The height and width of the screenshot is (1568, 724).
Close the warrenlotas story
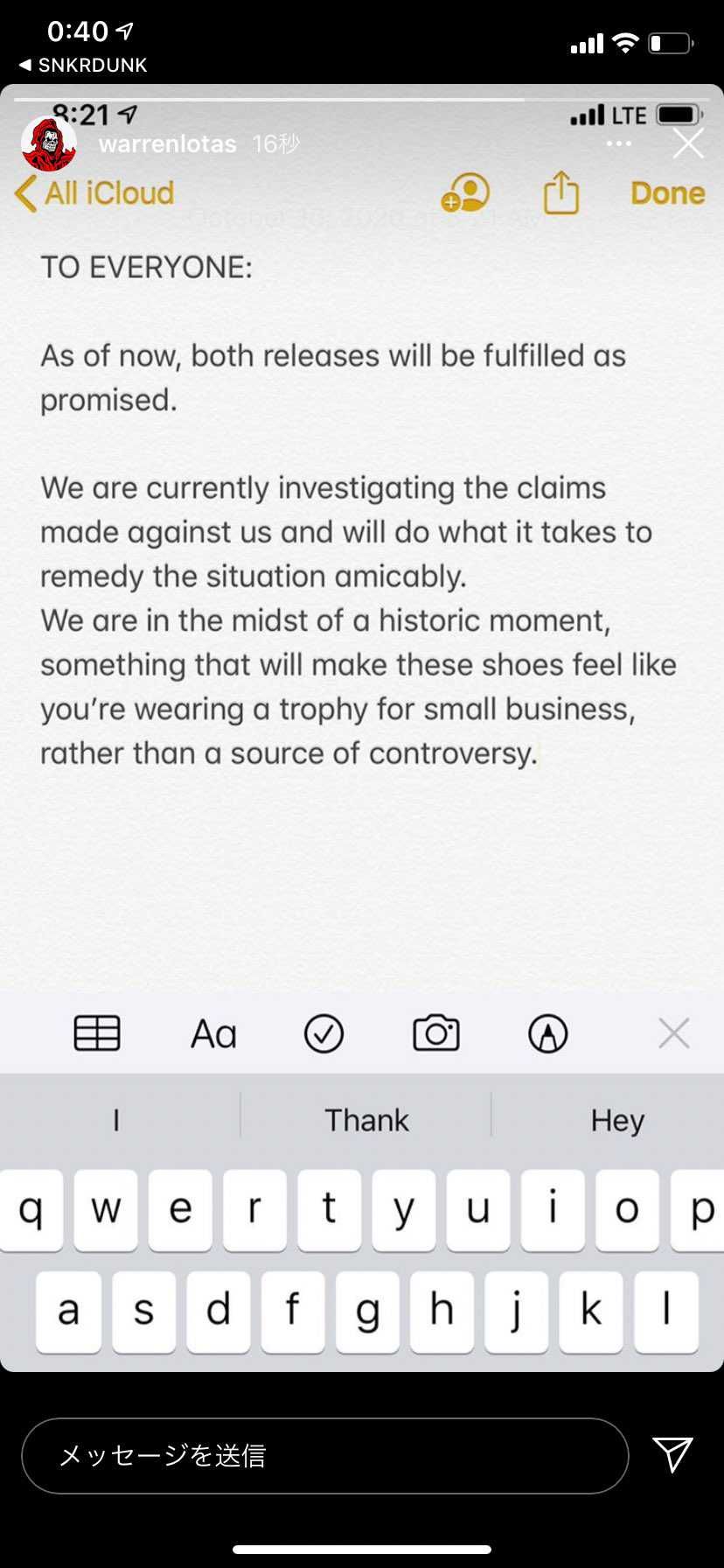[x=688, y=143]
